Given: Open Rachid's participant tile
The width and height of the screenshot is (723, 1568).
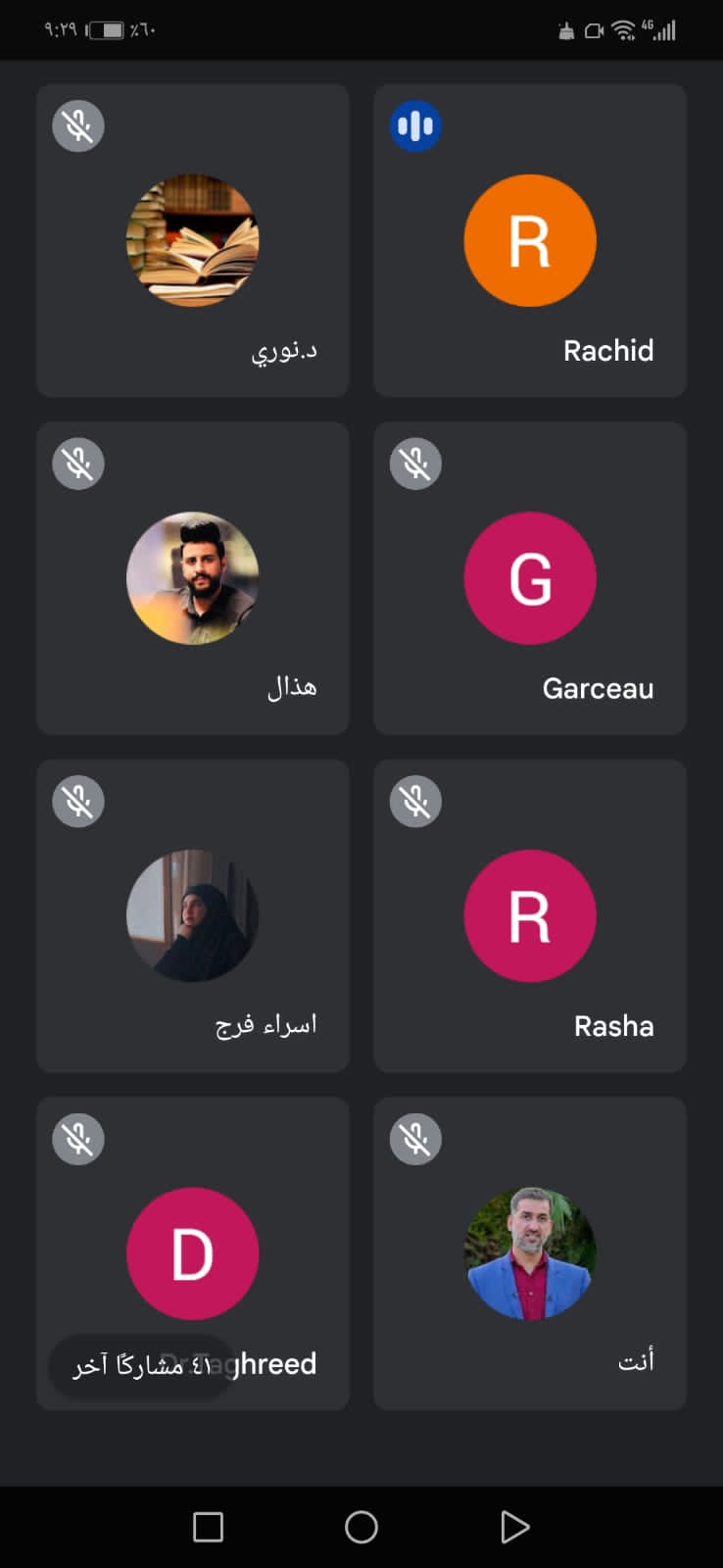Looking at the screenshot, I should point(529,240).
